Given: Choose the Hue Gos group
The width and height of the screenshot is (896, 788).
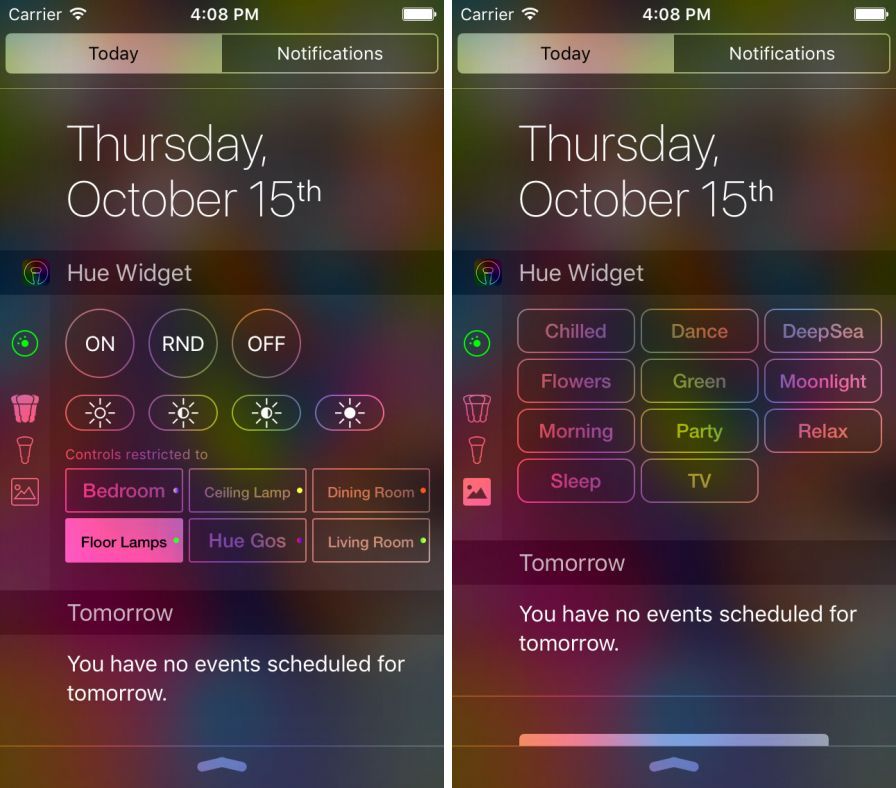Looking at the screenshot, I should 247,541.
